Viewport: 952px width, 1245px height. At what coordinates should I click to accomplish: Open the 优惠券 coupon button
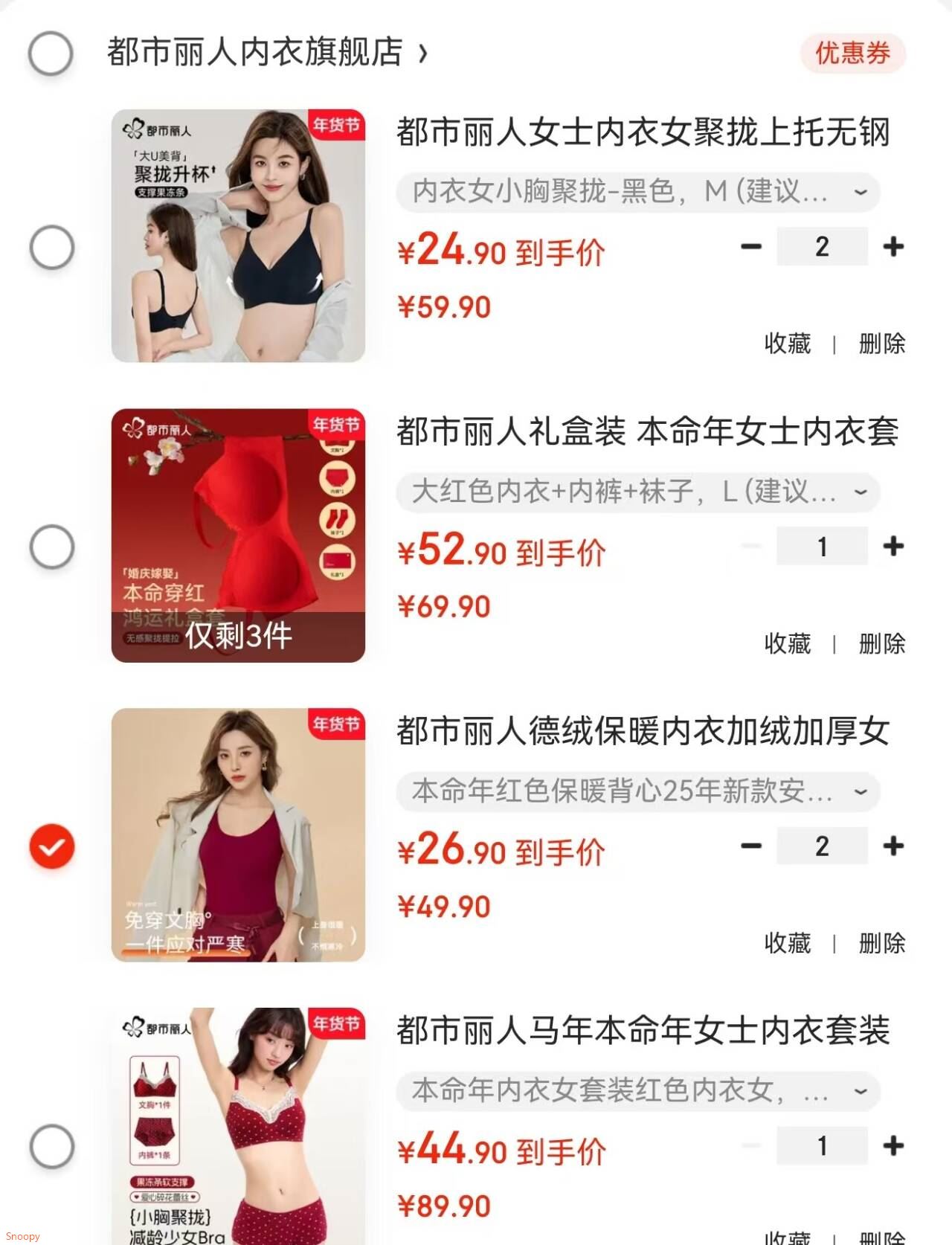pyautogui.click(x=852, y=54)
